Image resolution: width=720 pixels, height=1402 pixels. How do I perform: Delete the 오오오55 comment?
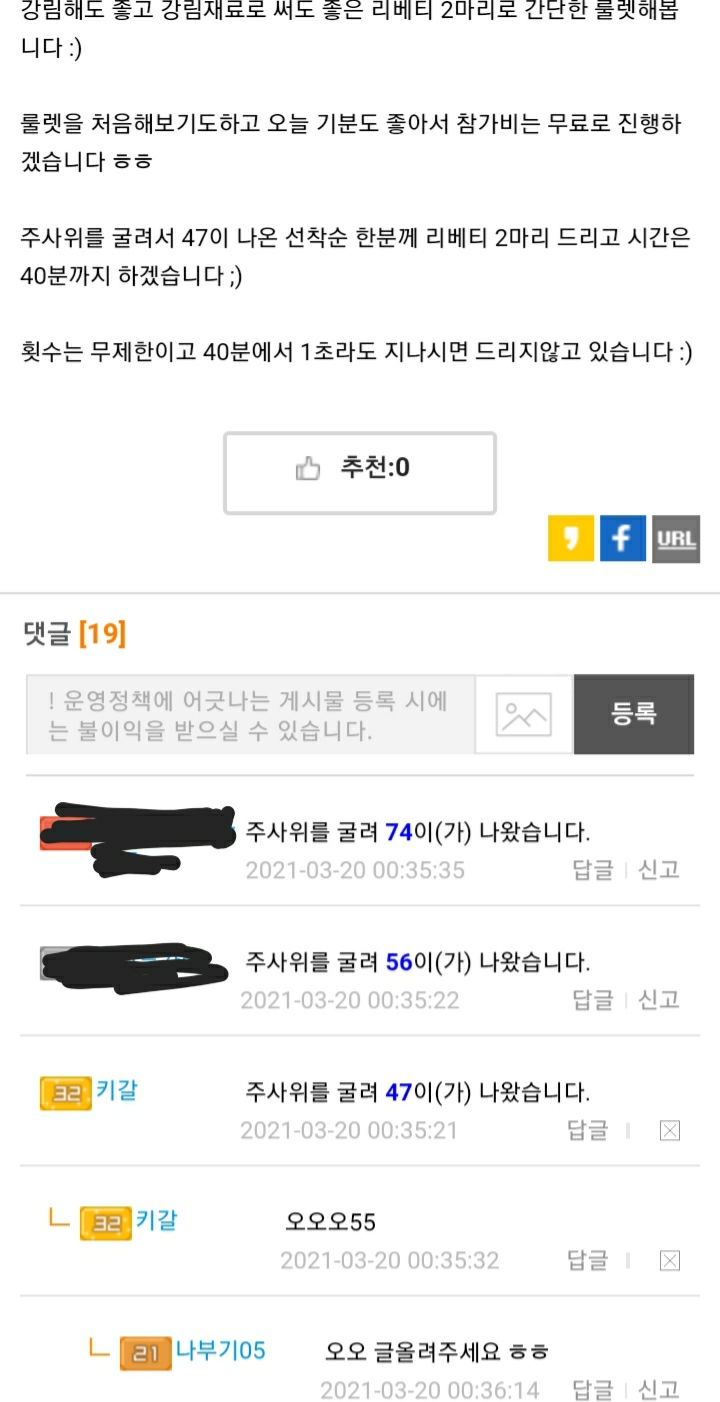[670, 1261]
